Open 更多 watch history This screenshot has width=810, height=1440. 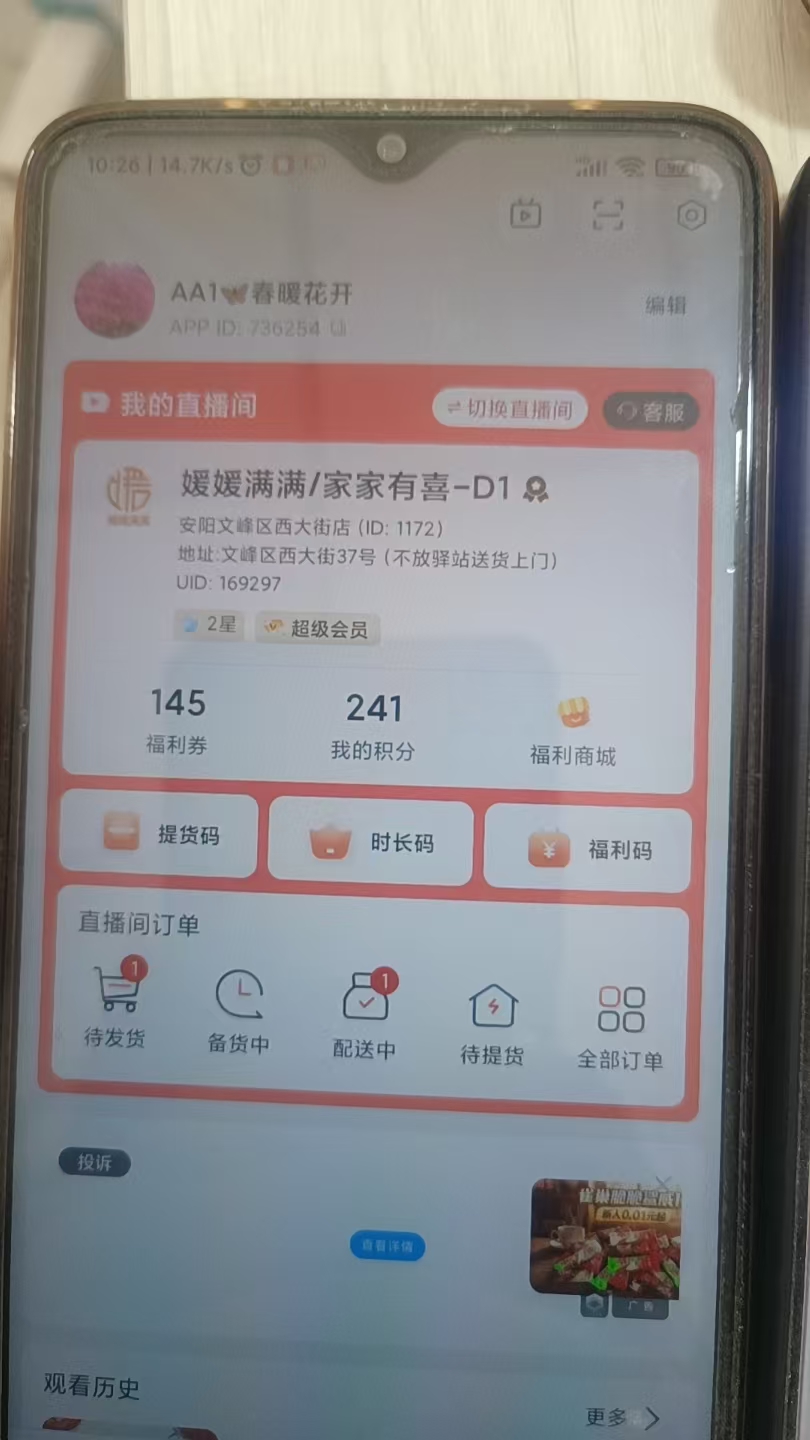pos(622,1417)
